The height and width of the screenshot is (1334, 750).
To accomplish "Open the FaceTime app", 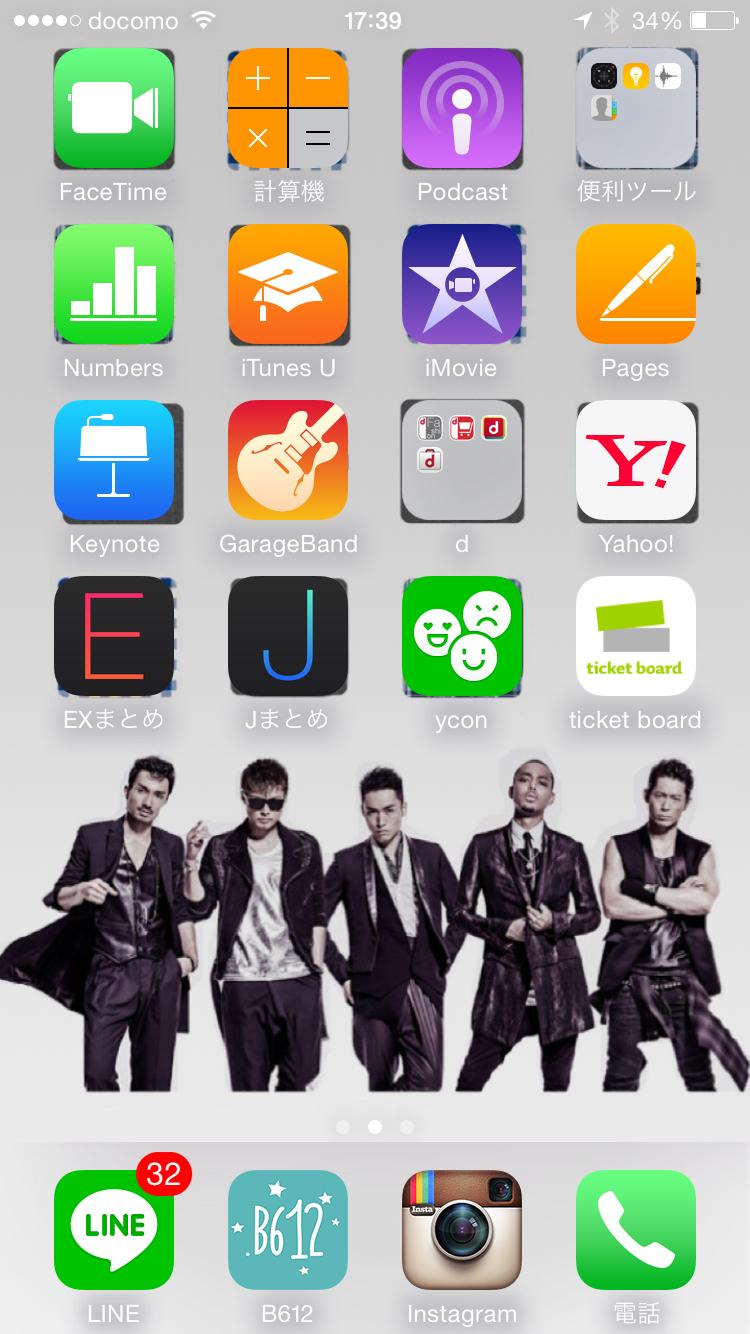I will [x=113, y=108].
